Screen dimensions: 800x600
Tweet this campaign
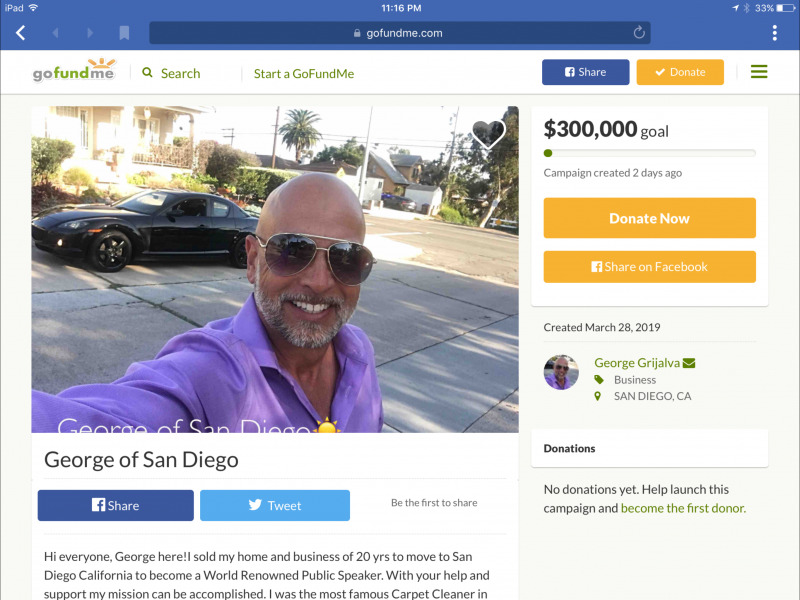(274, 505)
